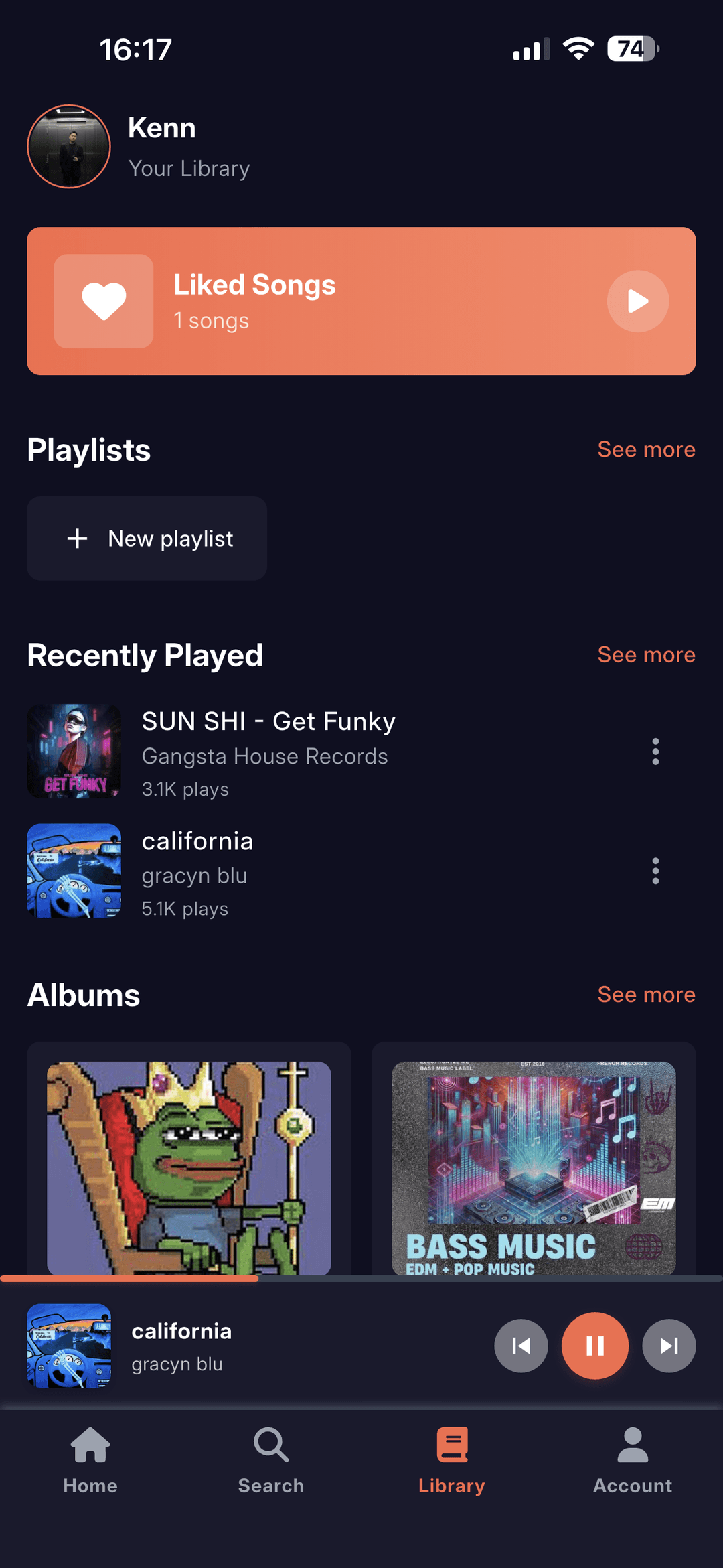Open options menu for california by gracyn blu
Screen dimensions: 723x1568
[655, 871]
